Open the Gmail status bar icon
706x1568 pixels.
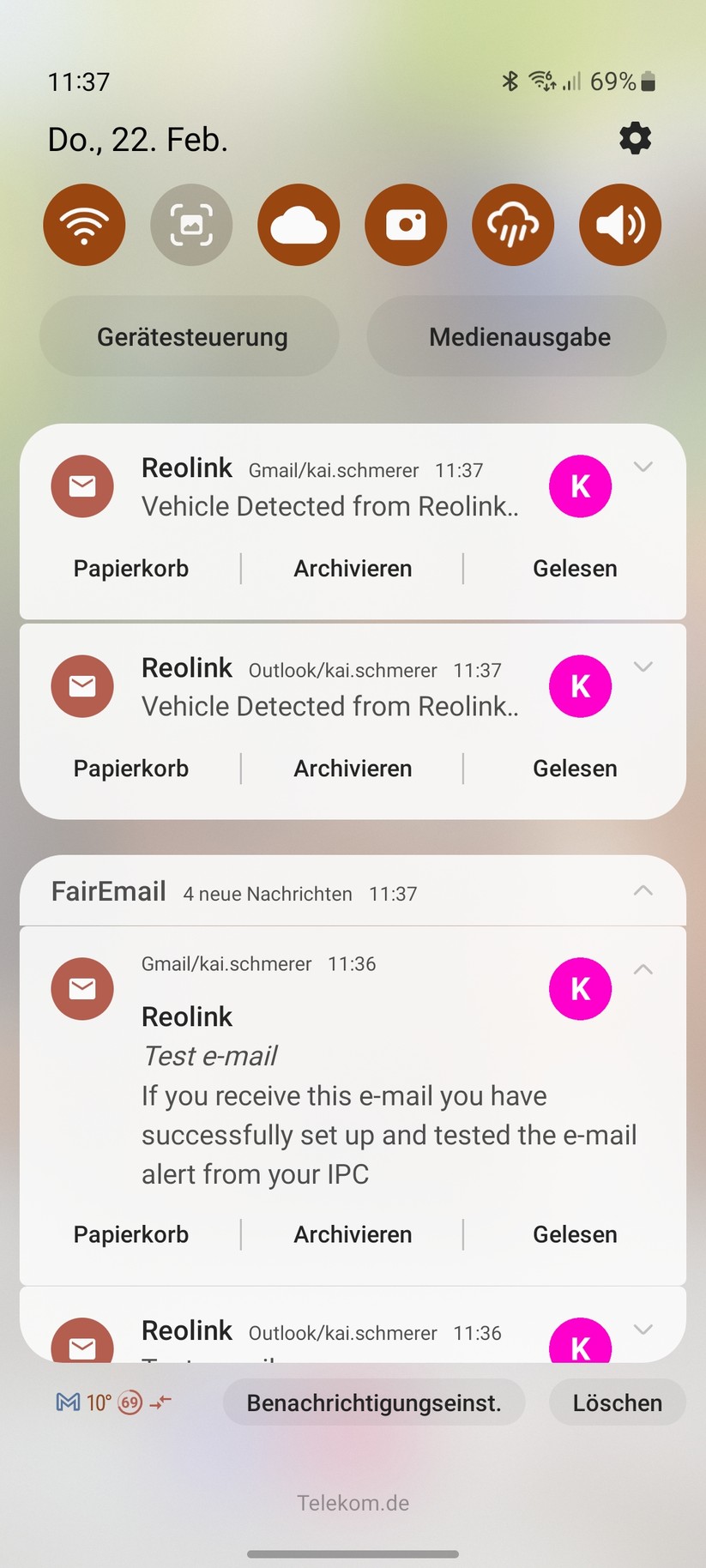tap(63, 1402)
